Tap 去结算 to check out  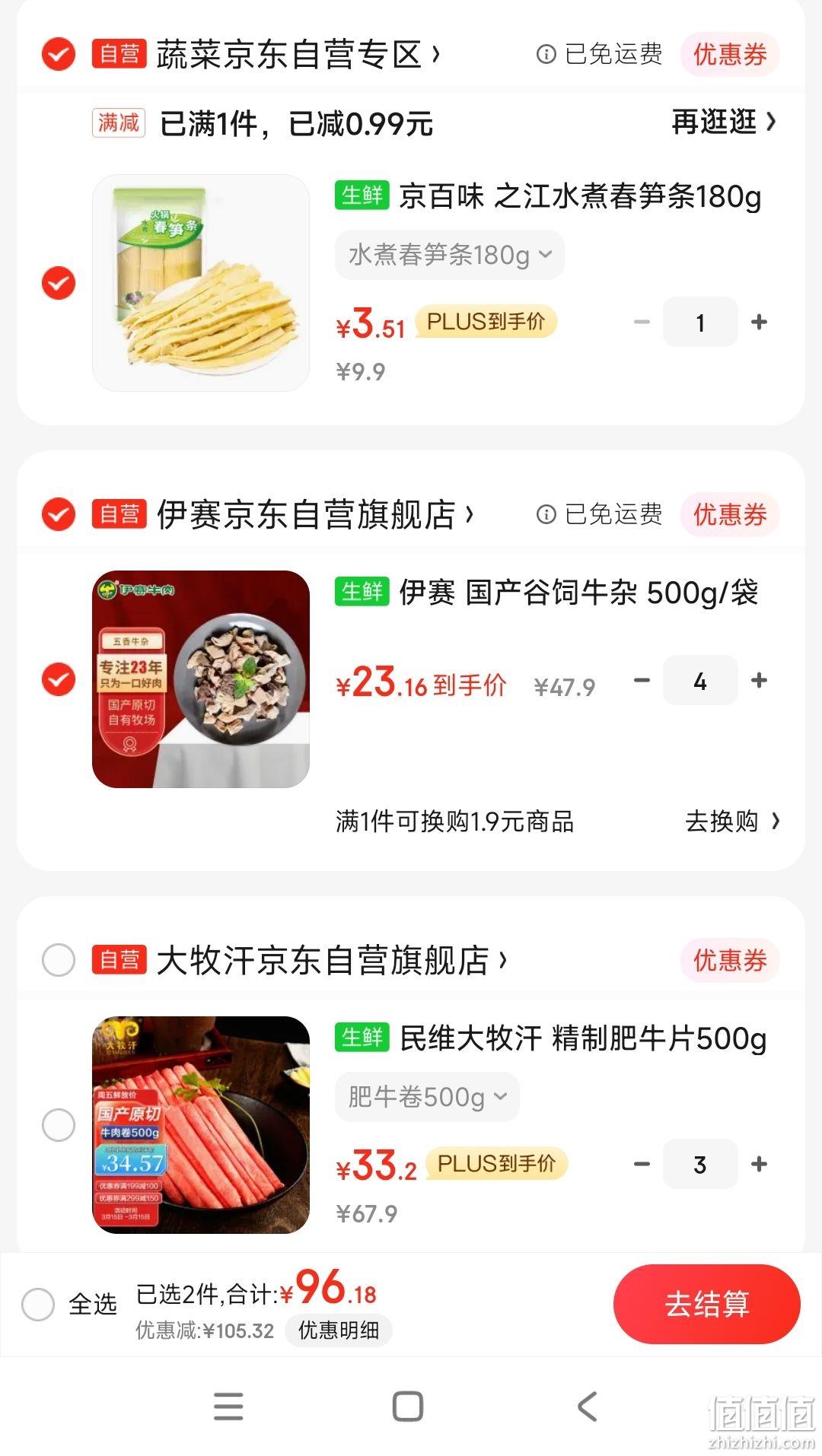pos(707,1304)
